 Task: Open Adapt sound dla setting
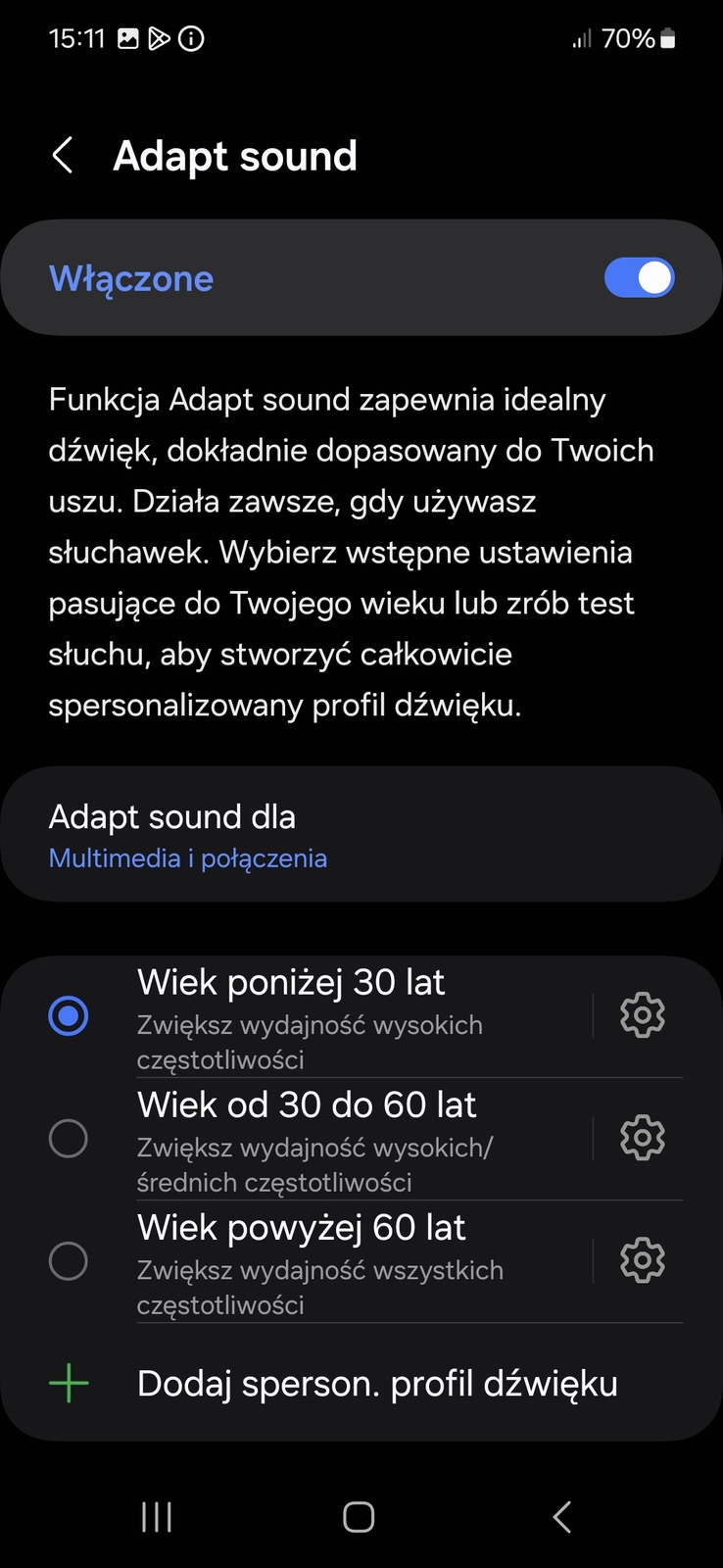coord(361,835)
